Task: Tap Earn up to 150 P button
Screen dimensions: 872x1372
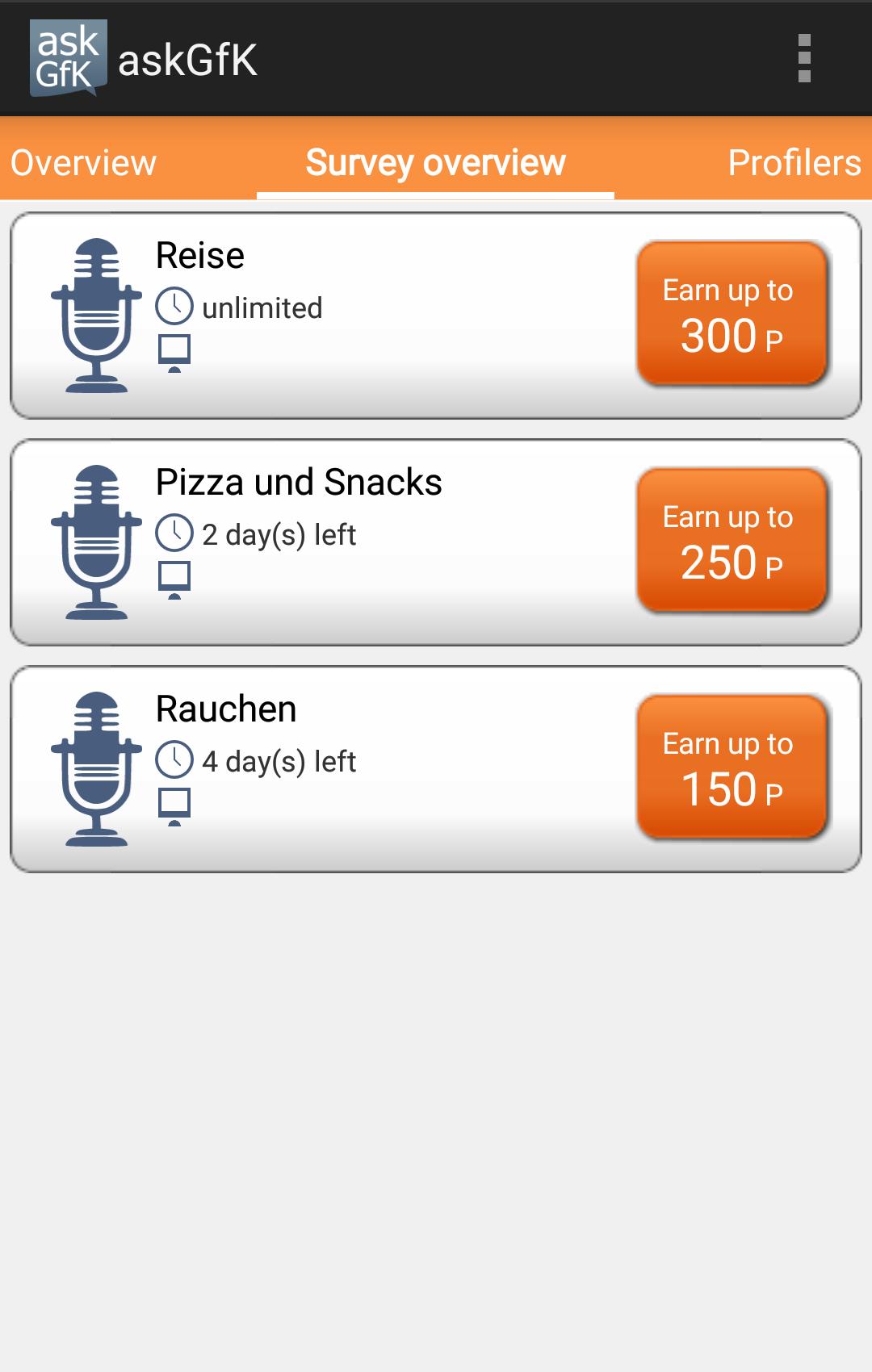Action: coord(732,768)
